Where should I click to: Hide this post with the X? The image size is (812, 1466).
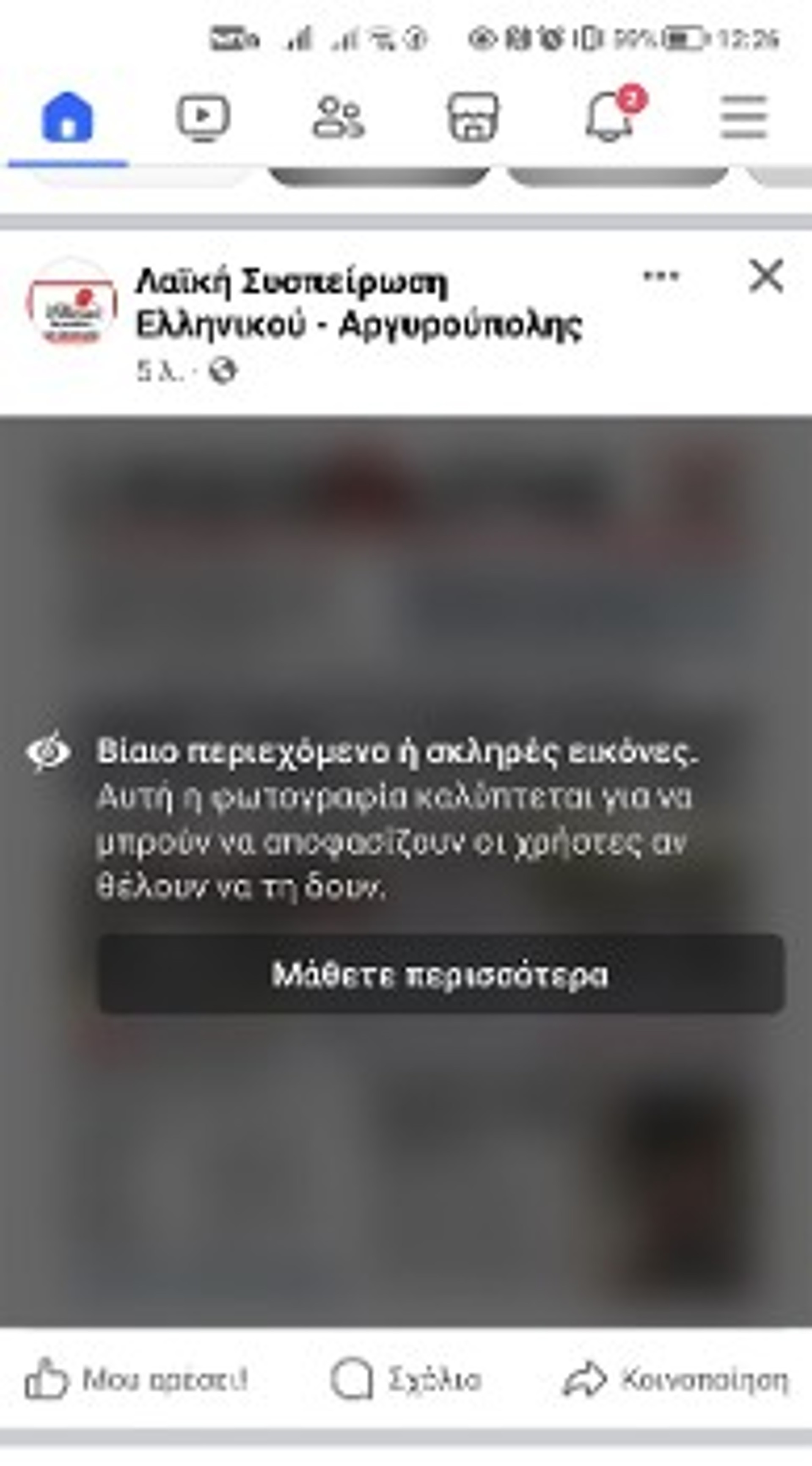point(766,276)
